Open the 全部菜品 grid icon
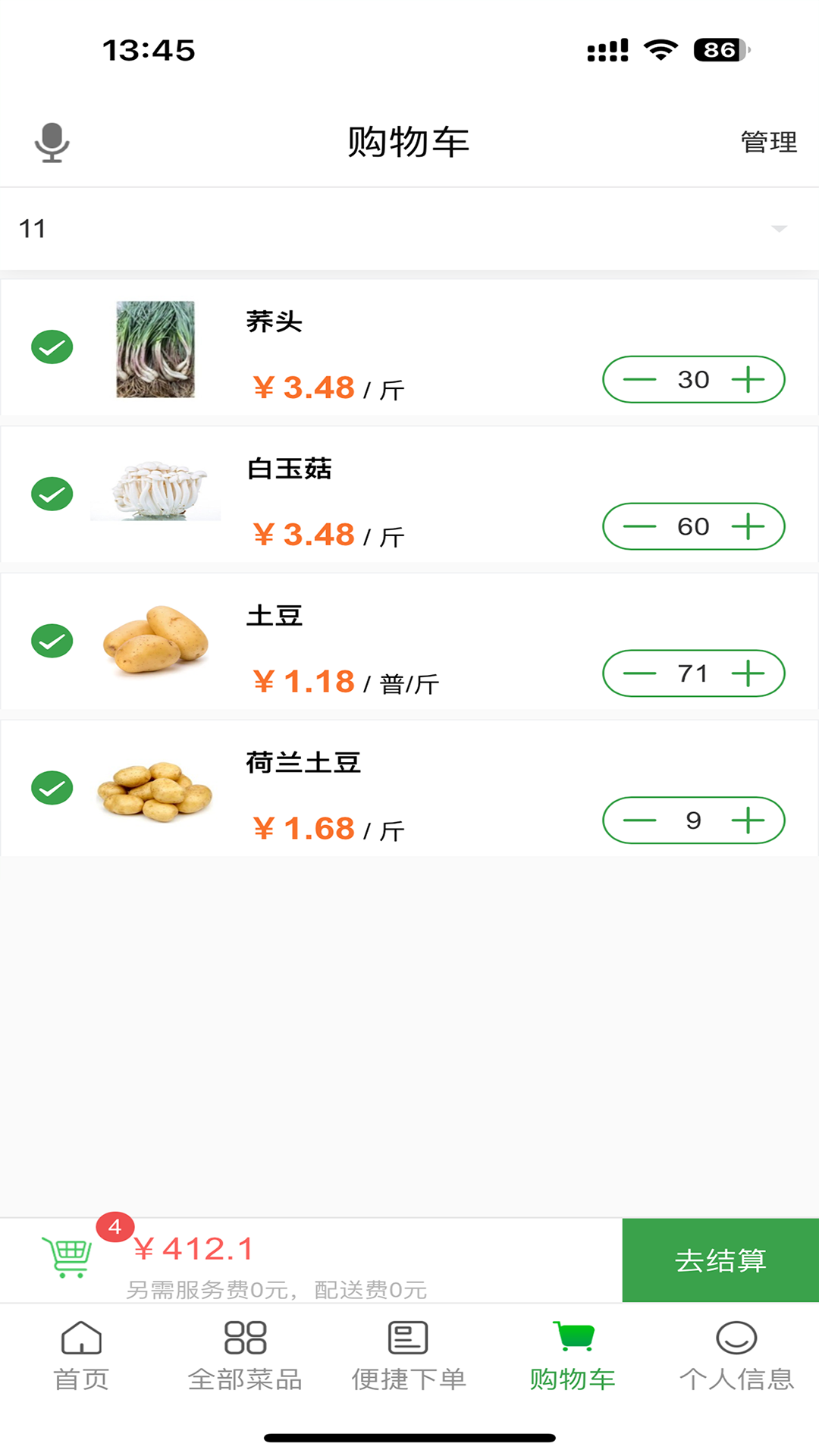The width and height of the screenshot is (819, 1456). pos(244,1338)
